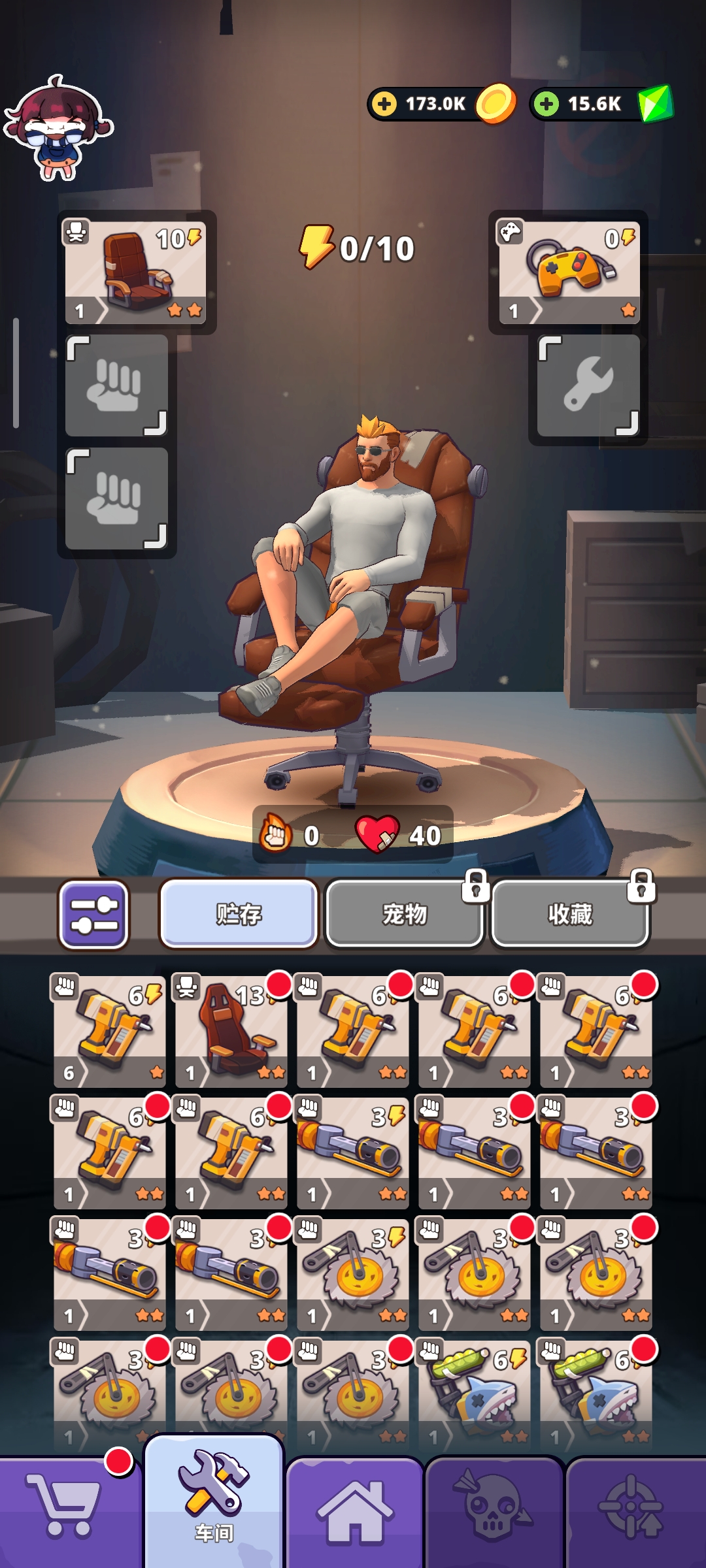Go to the home tab
706x1568 pixels.
355,1512
